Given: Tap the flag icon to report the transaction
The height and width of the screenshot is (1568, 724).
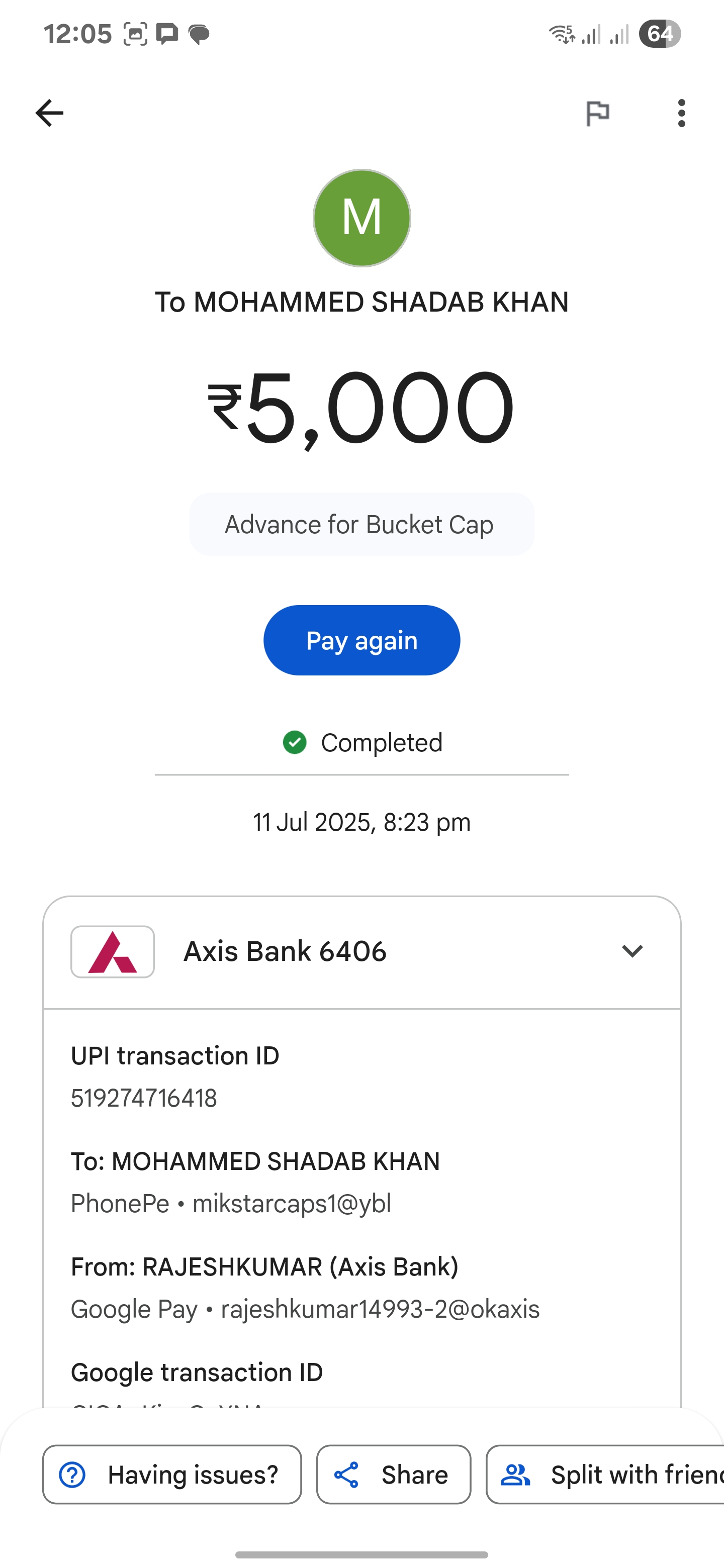Looking at the screenshot, I should (x=597, y=113).
